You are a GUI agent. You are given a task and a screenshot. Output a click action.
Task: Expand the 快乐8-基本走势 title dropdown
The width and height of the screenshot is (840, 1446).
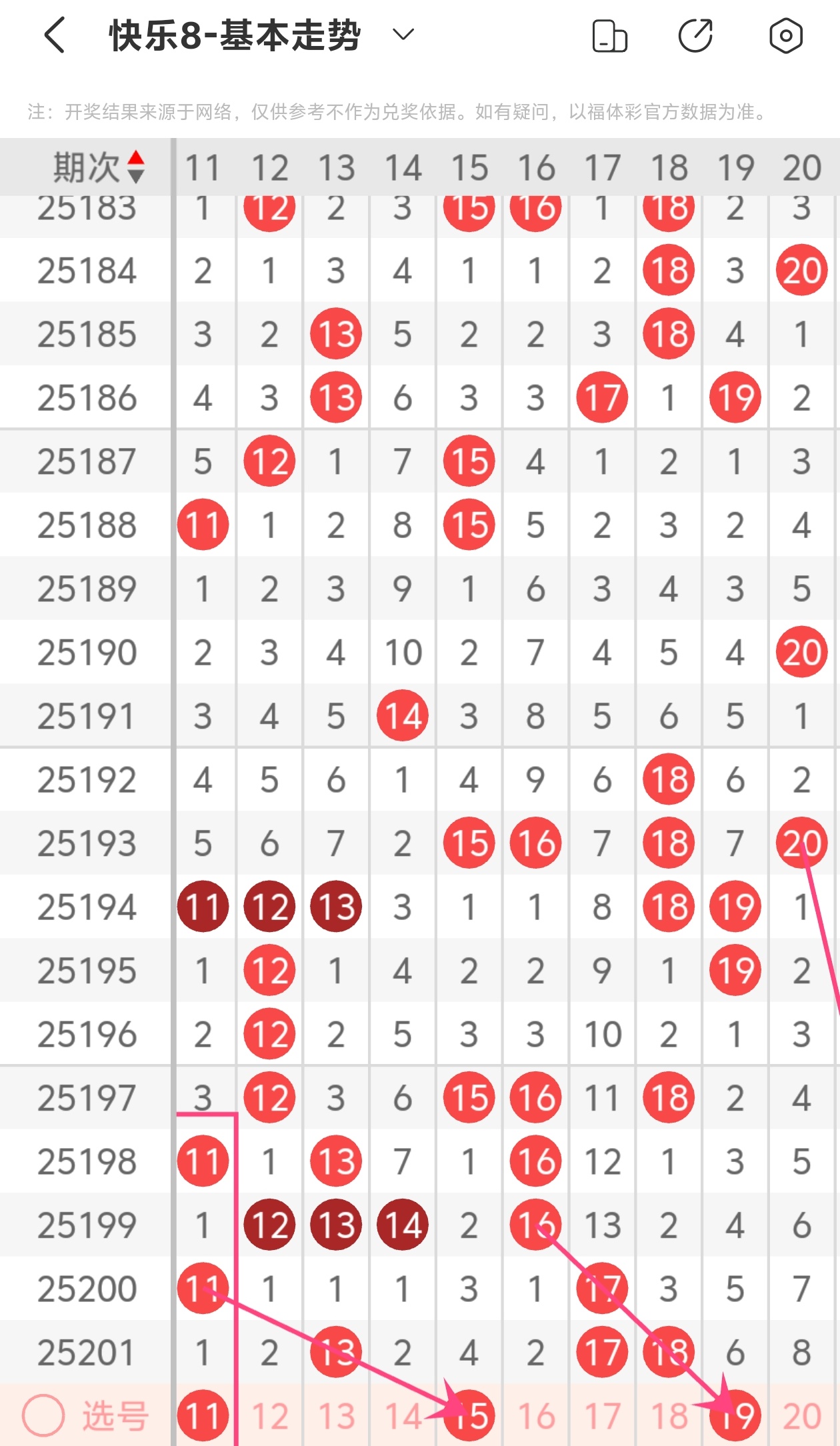[403, 35]
